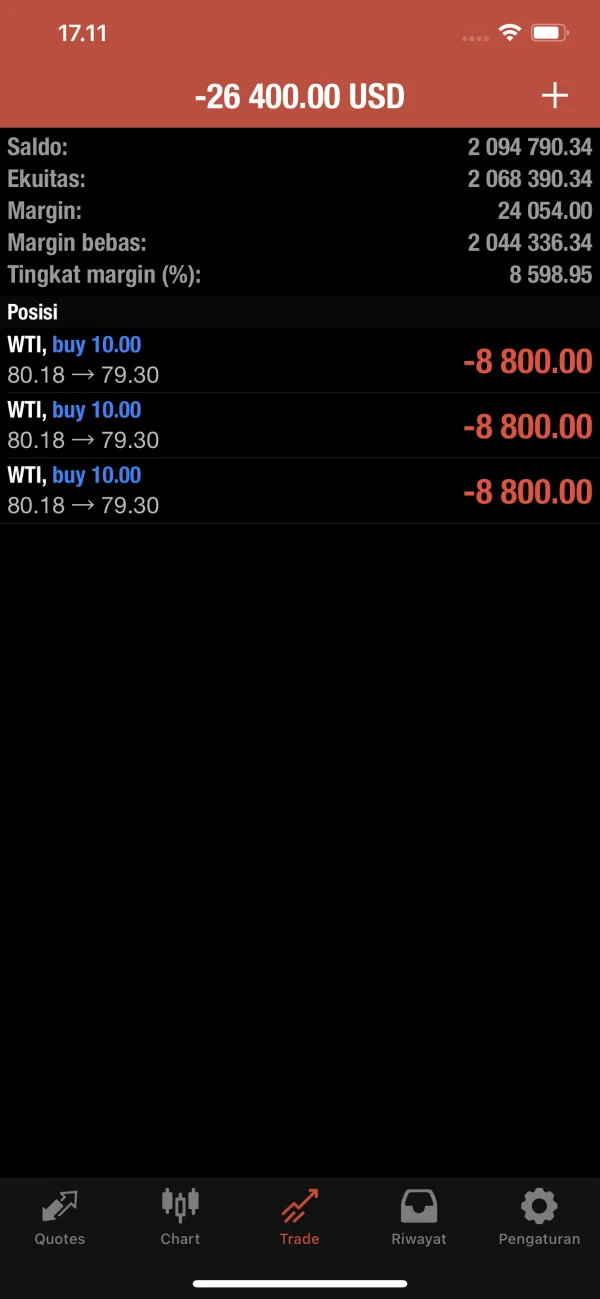Add a new order with the plus icon
The image size is (600, 1299).
coord(554,96)
